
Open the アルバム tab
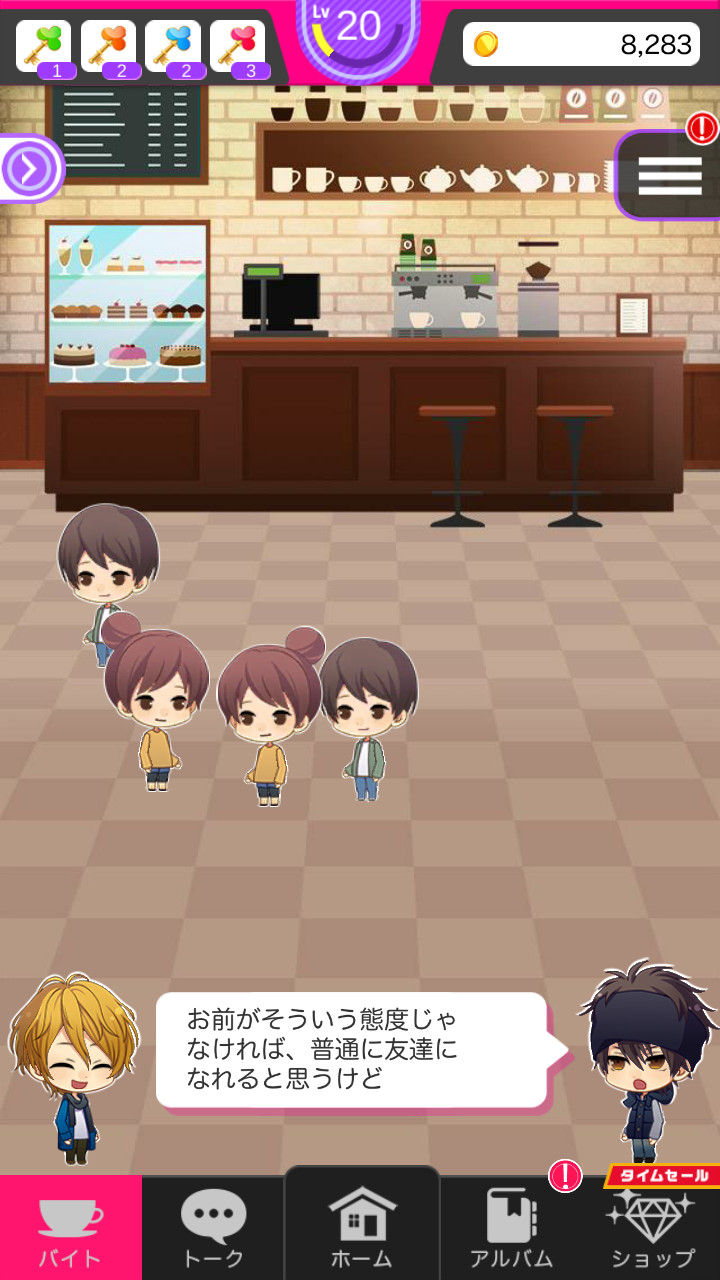(x=511, y=1229)
